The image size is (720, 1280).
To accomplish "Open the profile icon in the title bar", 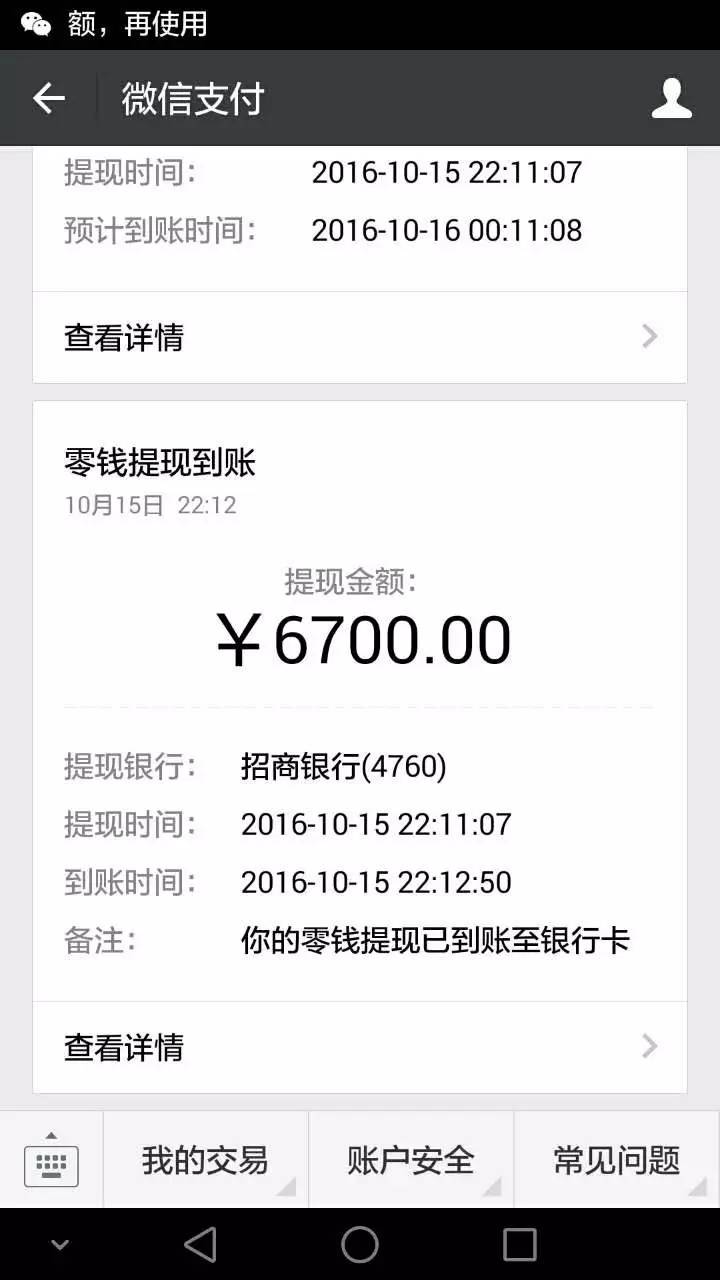I will tap(672, 98).
